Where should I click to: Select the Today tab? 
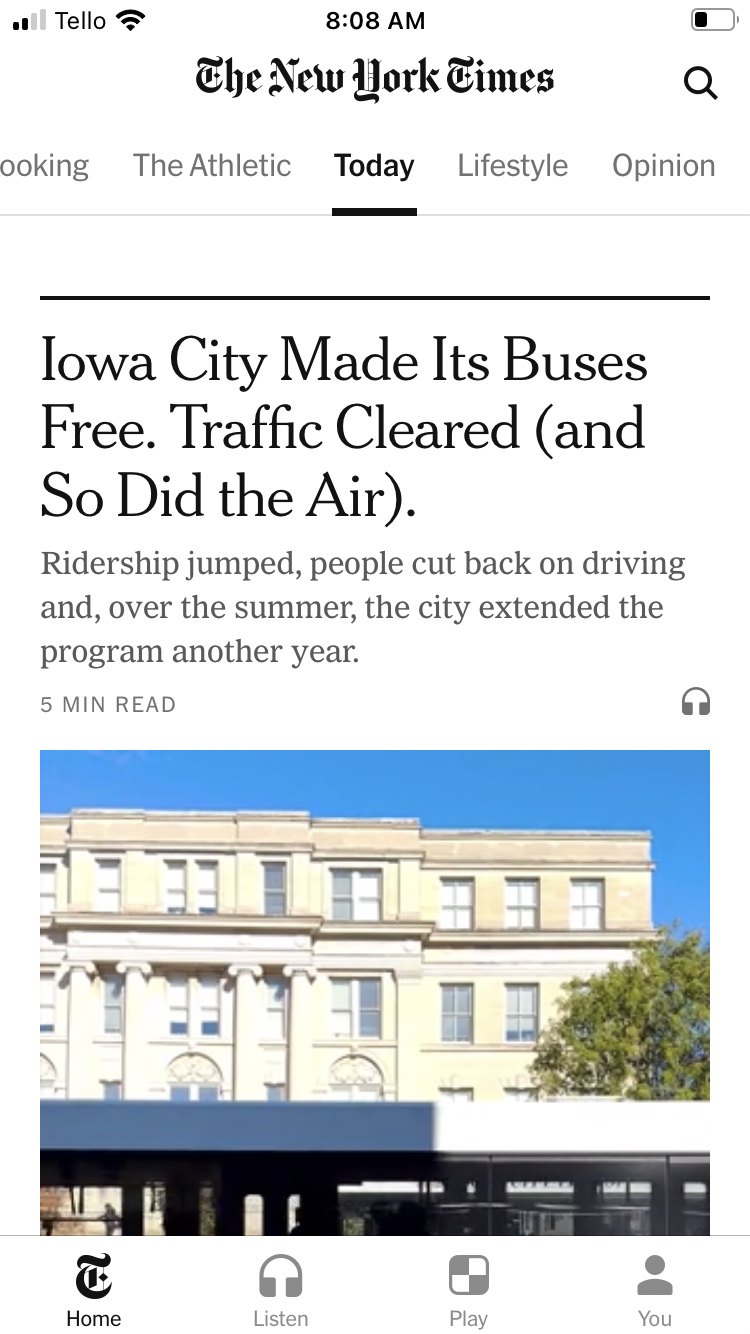374,166
